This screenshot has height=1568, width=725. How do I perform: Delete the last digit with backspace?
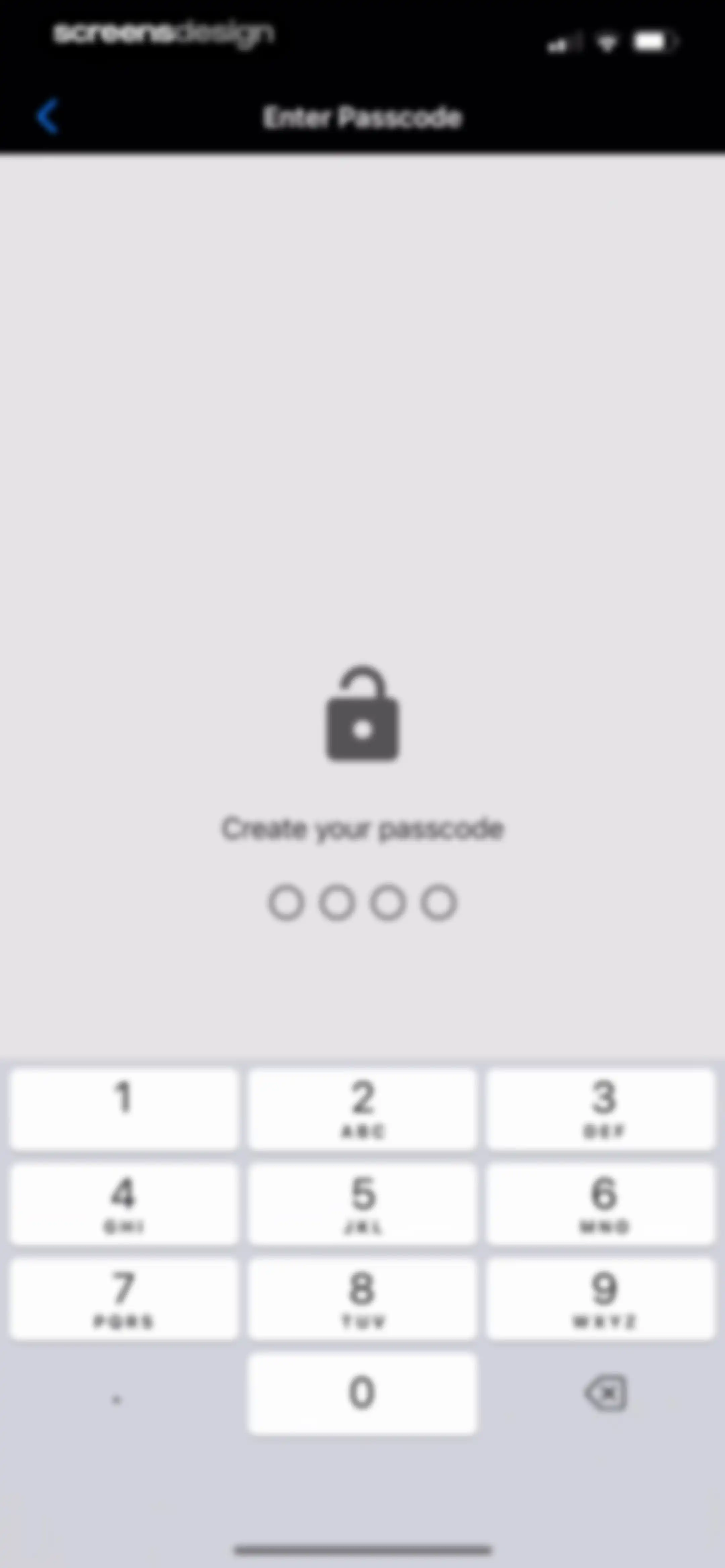pos(606,1393)
